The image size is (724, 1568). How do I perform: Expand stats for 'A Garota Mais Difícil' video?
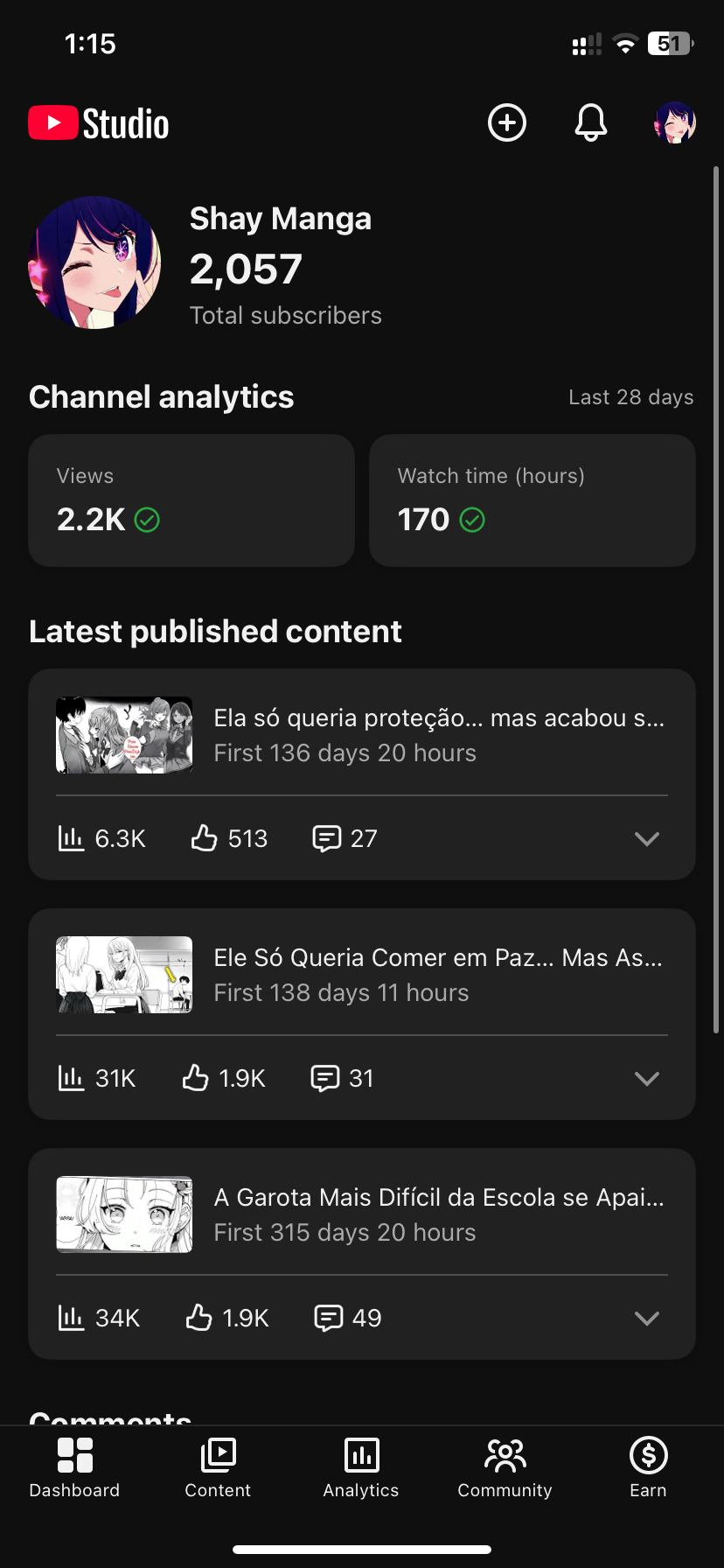pos(646,1319)
